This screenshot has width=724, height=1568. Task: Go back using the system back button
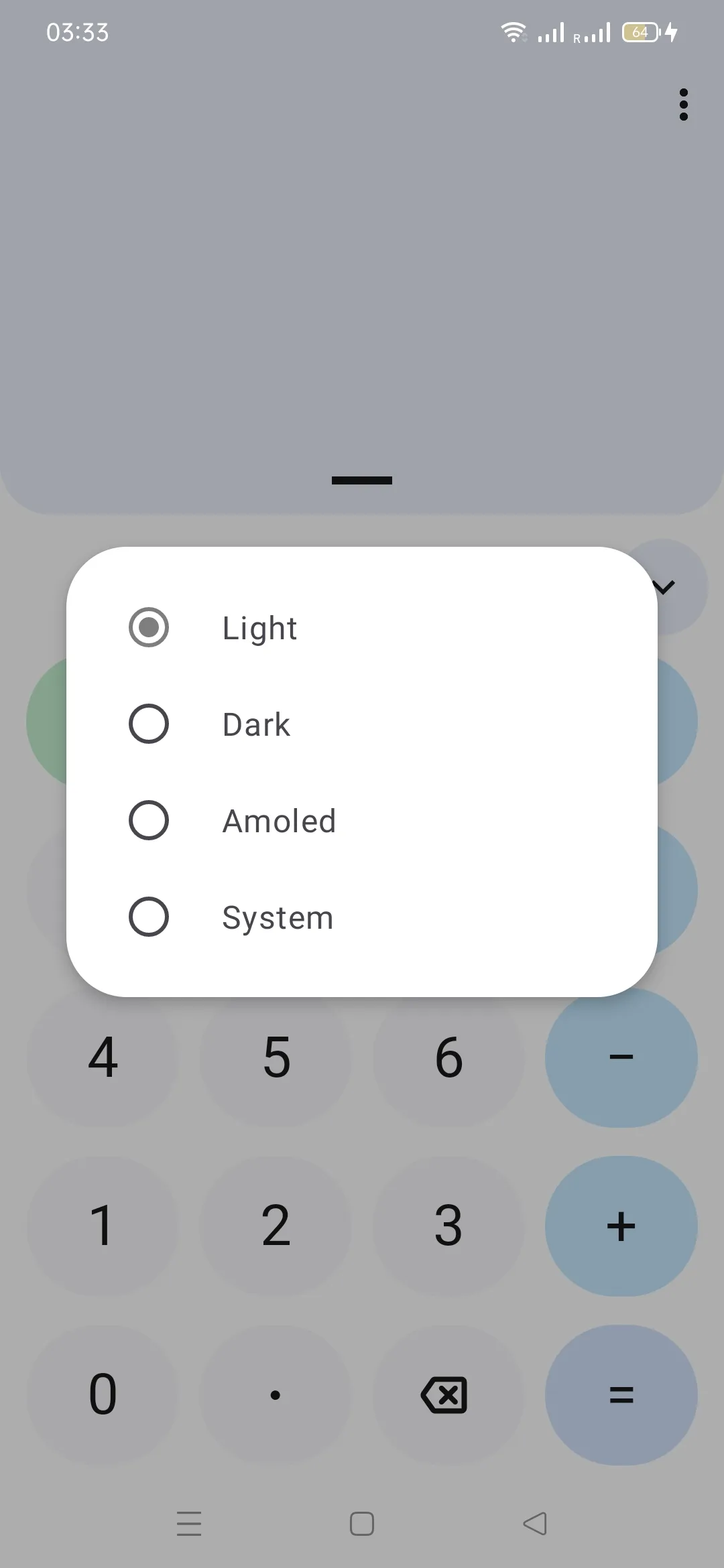click(535, 1524)
